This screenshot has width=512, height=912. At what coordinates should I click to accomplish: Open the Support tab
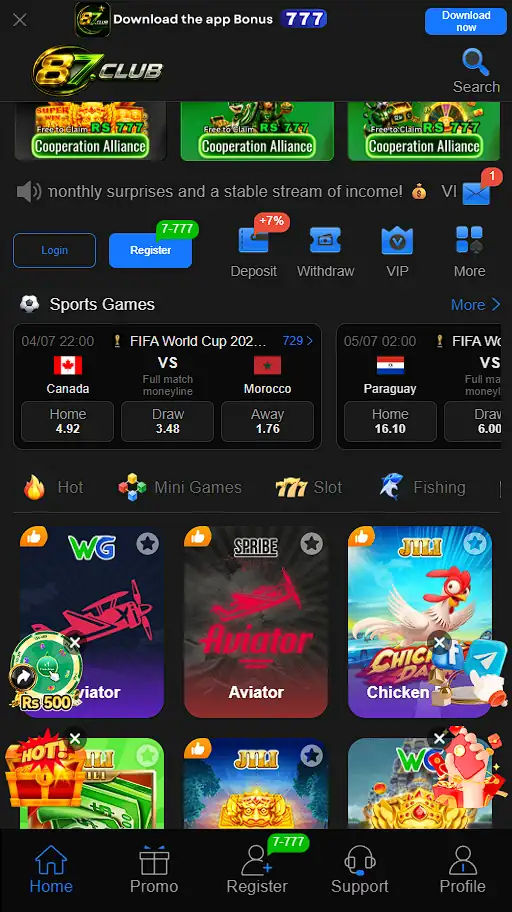[360, 870]
